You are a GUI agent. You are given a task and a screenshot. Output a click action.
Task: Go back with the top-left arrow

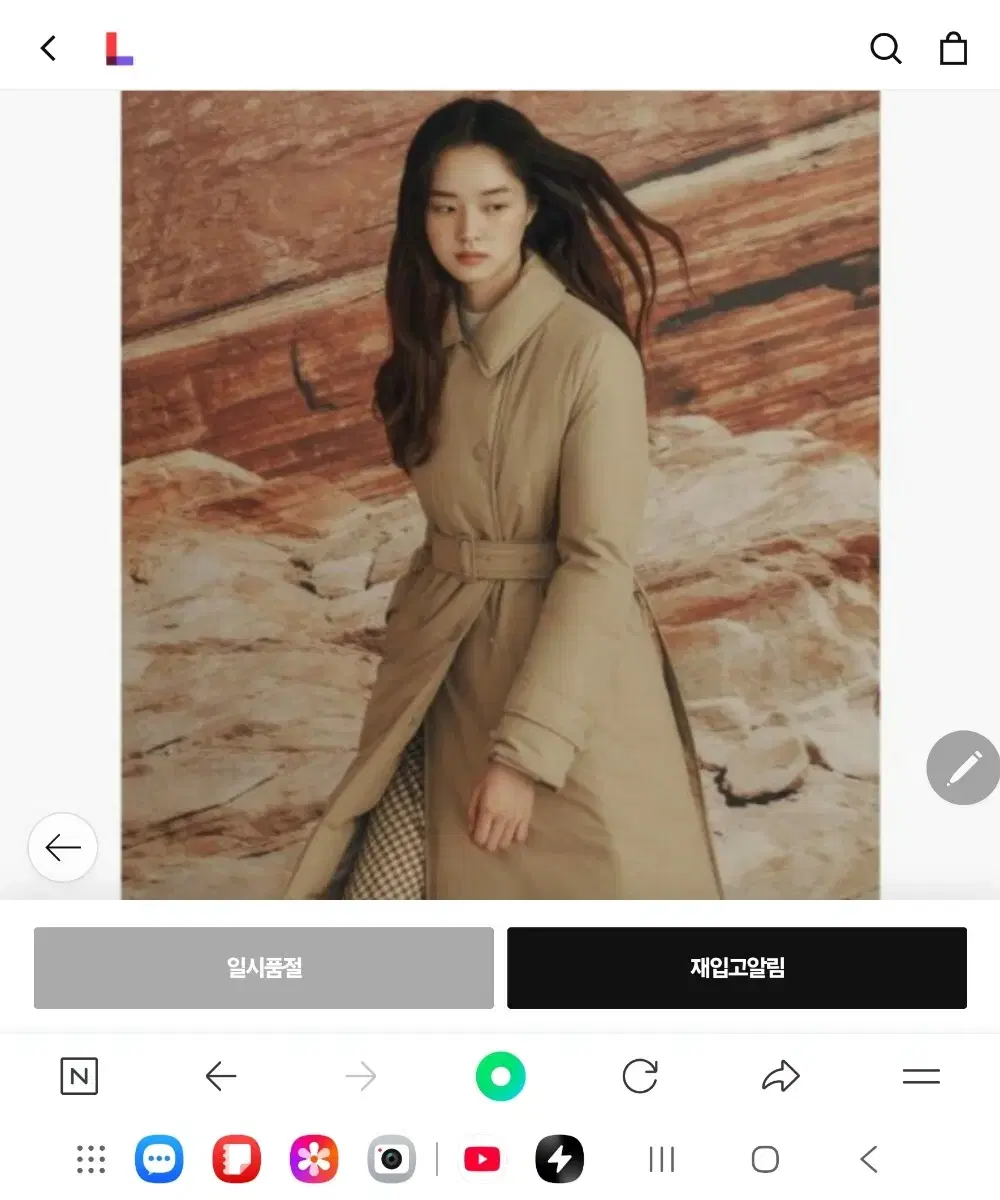[48, 48]
